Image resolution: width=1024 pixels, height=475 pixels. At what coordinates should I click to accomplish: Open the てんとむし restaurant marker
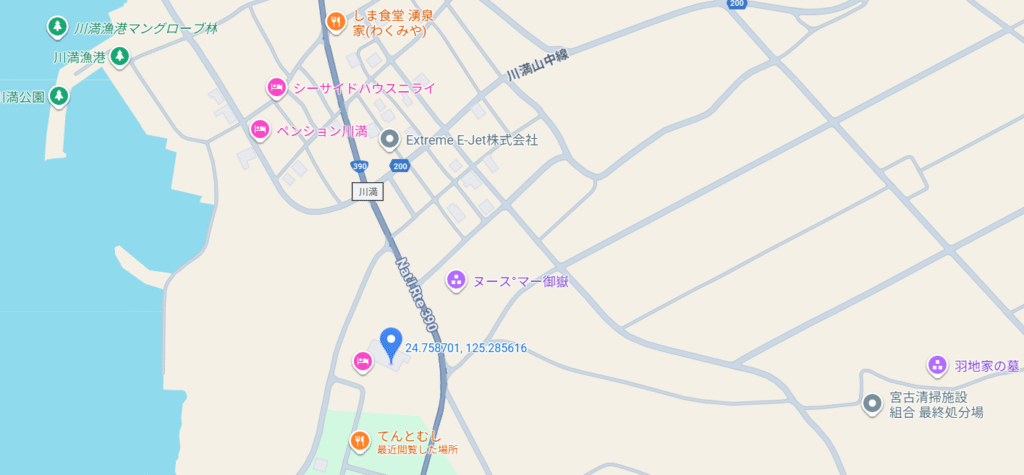pyautogui.click(x=360, y=439)
